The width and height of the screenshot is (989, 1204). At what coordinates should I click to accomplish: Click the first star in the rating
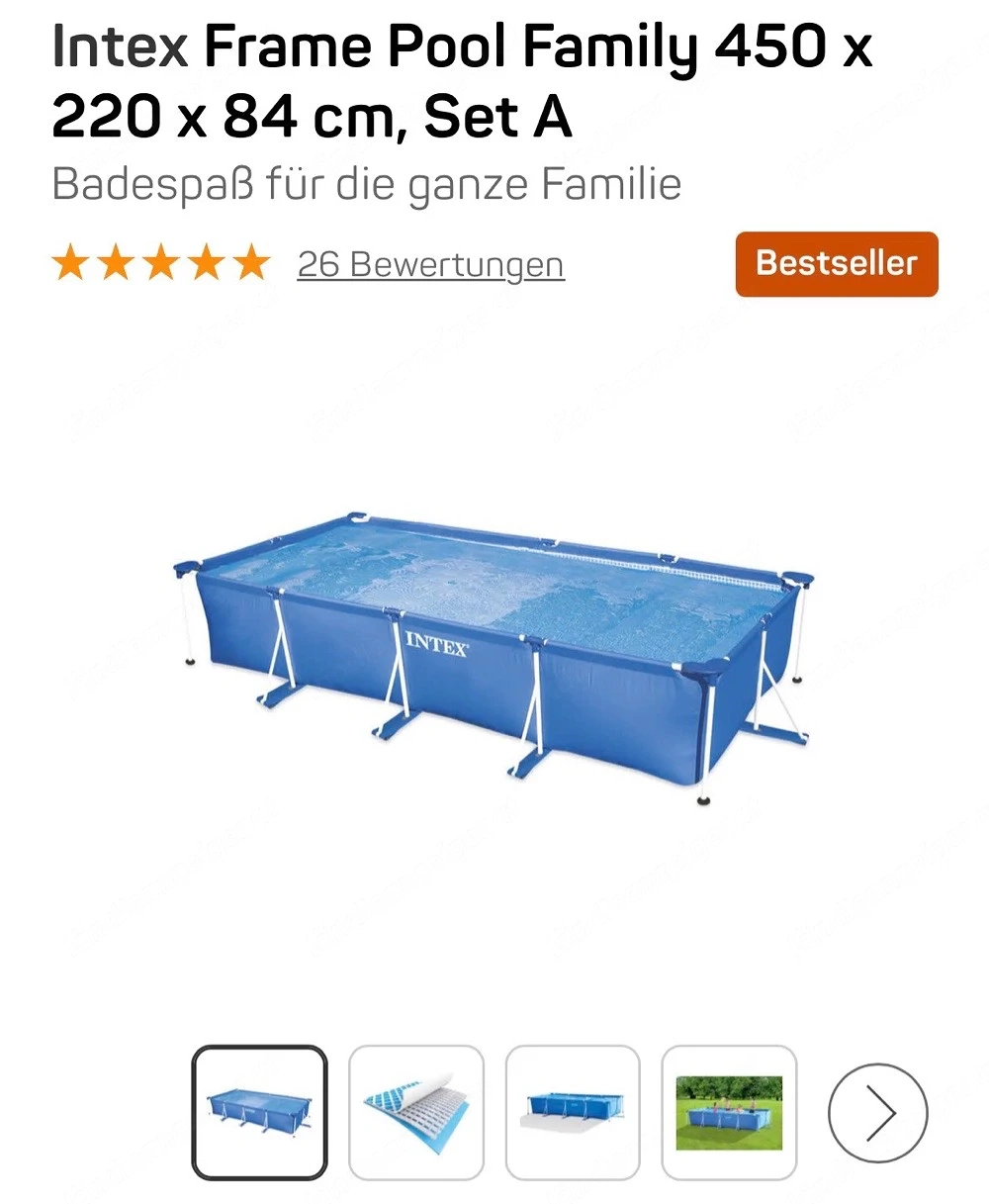tap(71, 264)
